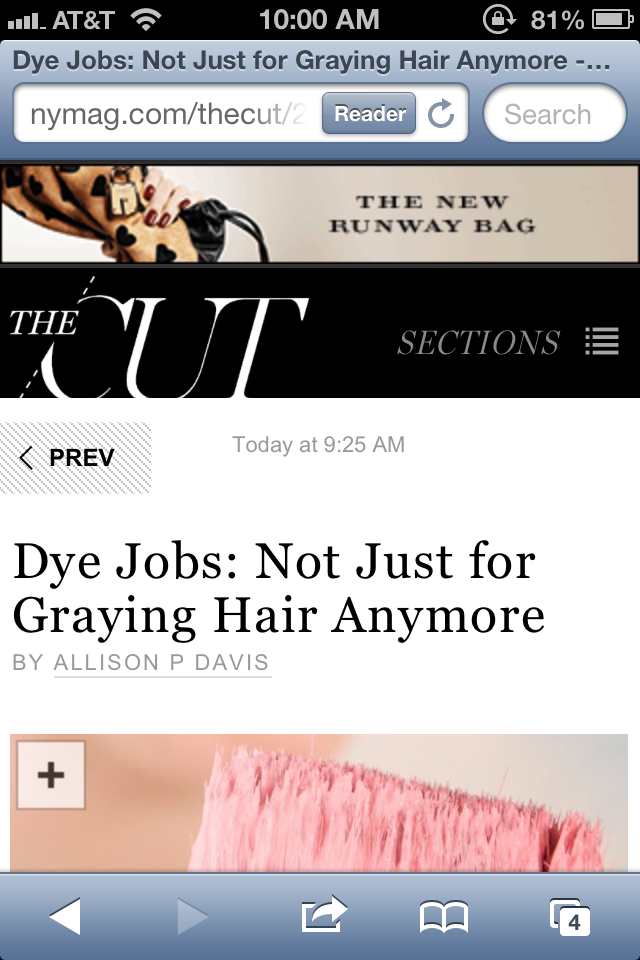This screenshot has width=640, height=960.
Task: Tap the URL address field
Action: point(165,114)
